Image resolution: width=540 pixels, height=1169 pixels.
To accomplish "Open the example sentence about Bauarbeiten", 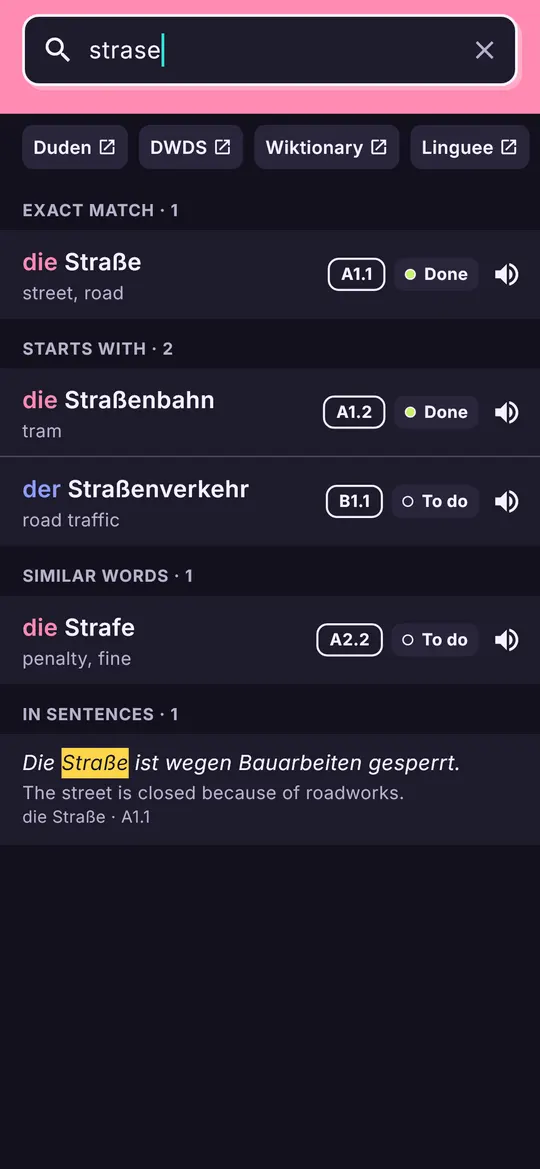I will (x=270, y=790).
